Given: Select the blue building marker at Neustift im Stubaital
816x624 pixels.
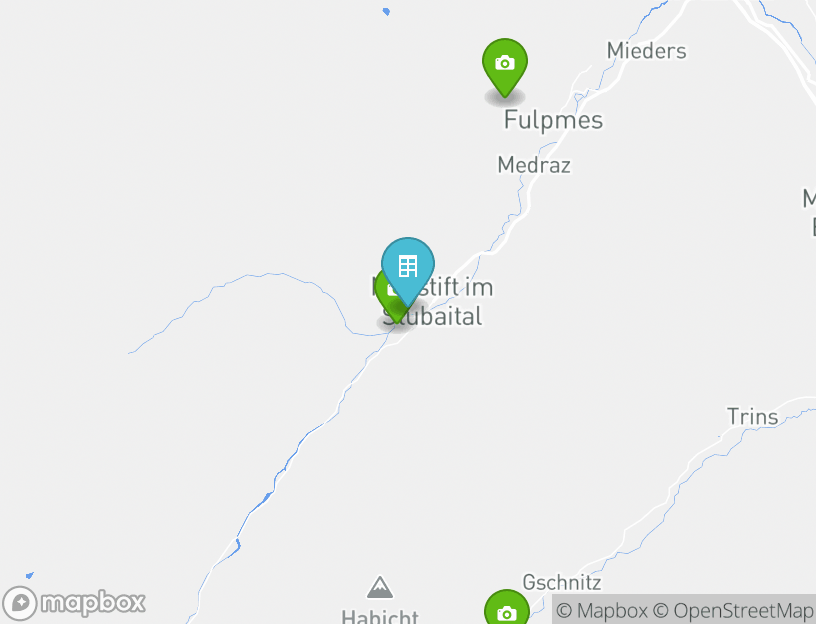Looking at the screenshot, I should pyautogui.click(x=408, y=266).
